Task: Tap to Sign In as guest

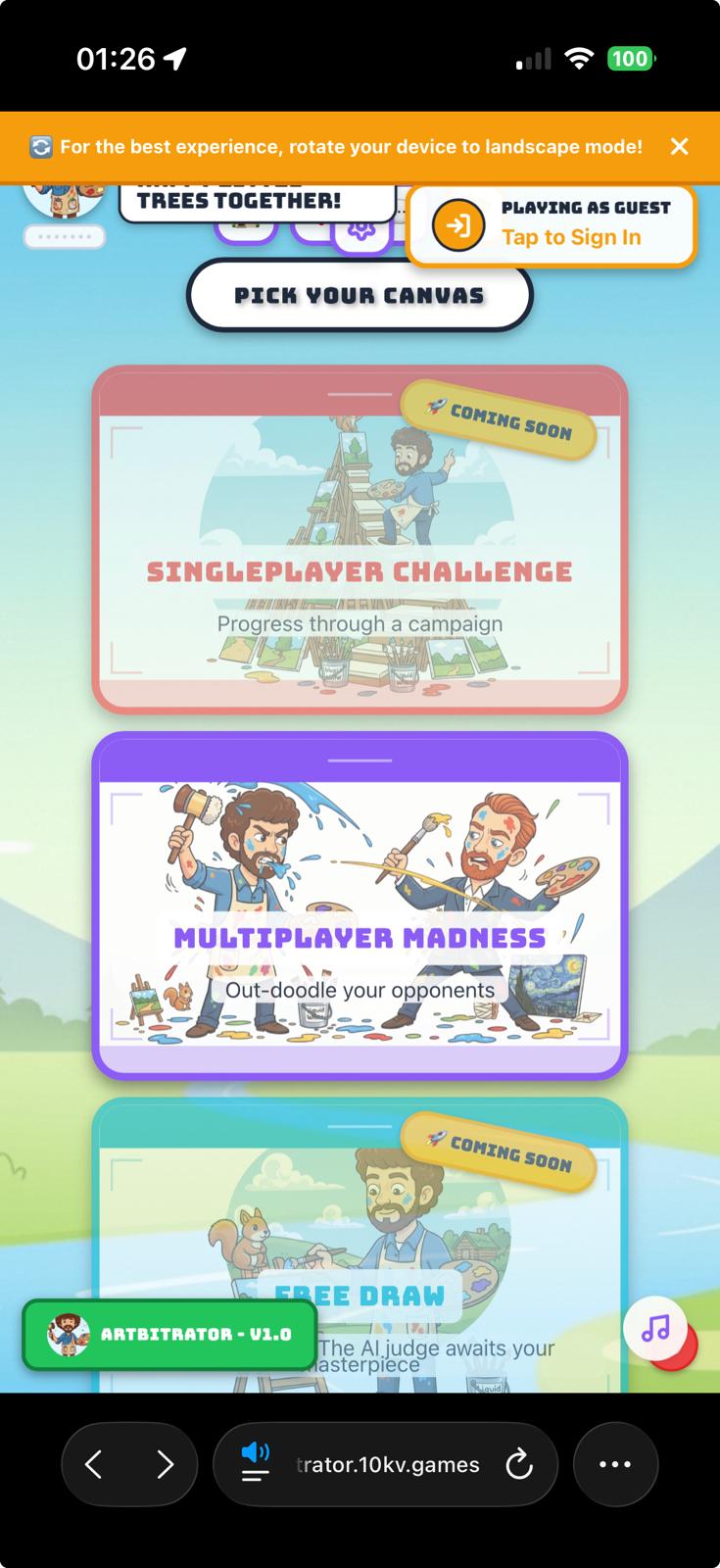Action: tap(552, 225)
